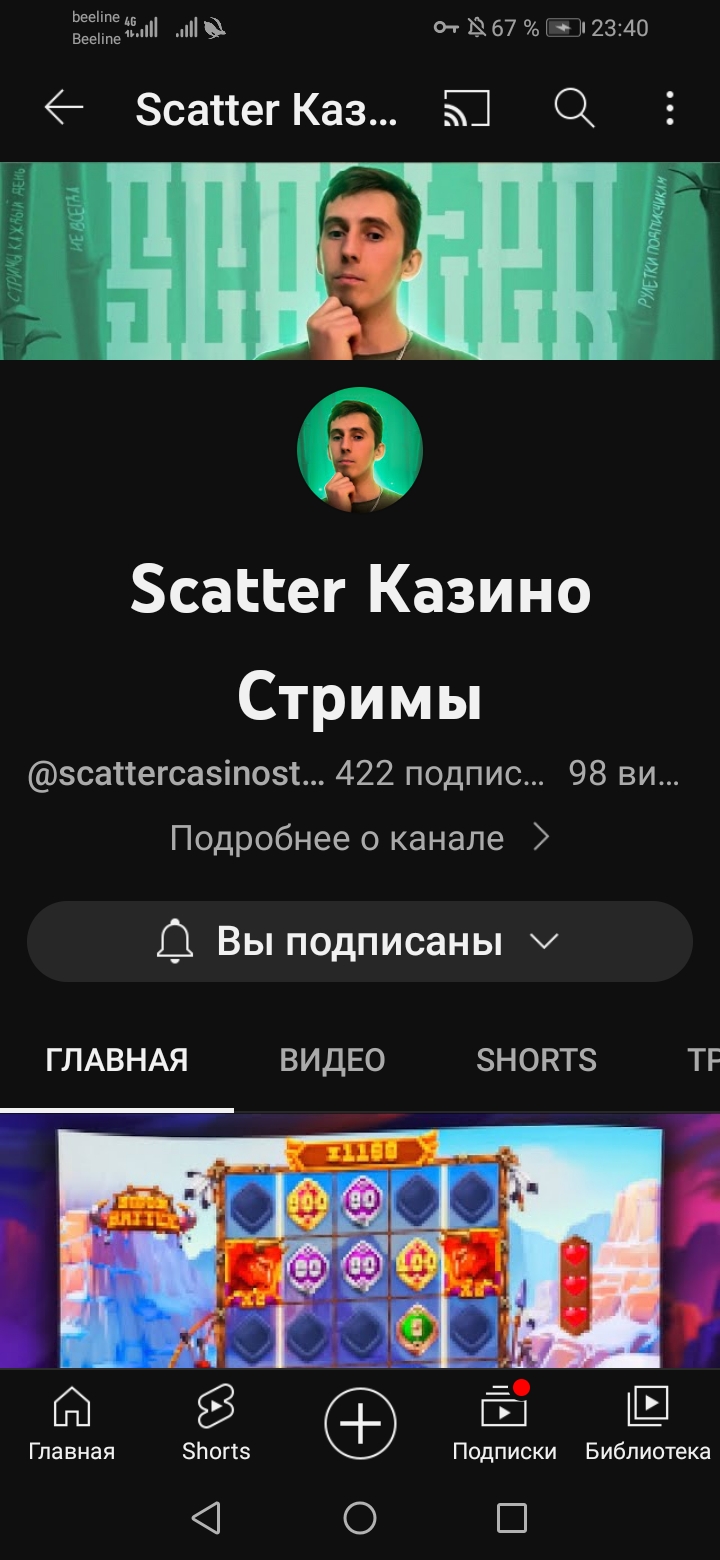Image resolution: width=720 pixels, height=1560 pixels.
Task: Tap the Вы подписаны button
Action: tap(360, 940)
